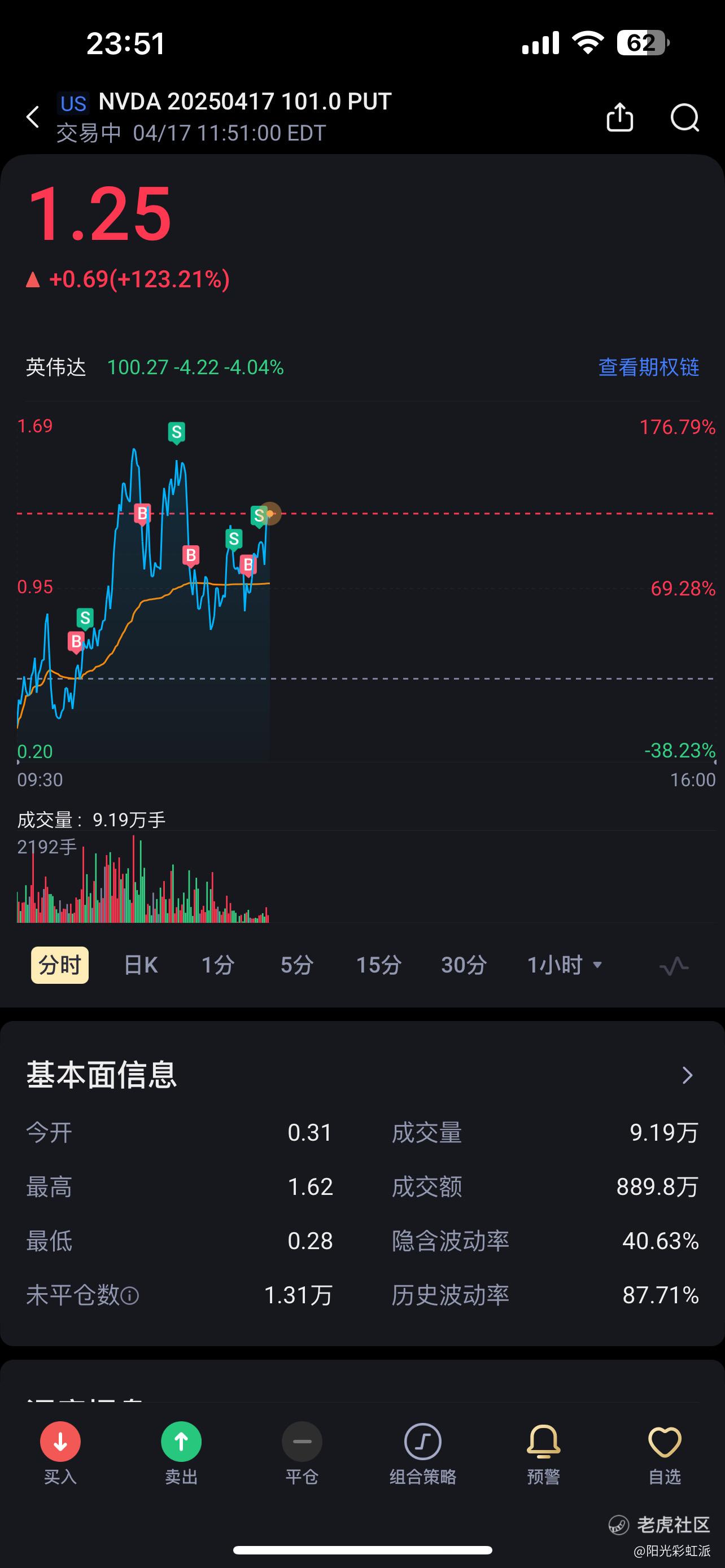Add to watchlist with 自选
725x1568 pixels.
664,1453
